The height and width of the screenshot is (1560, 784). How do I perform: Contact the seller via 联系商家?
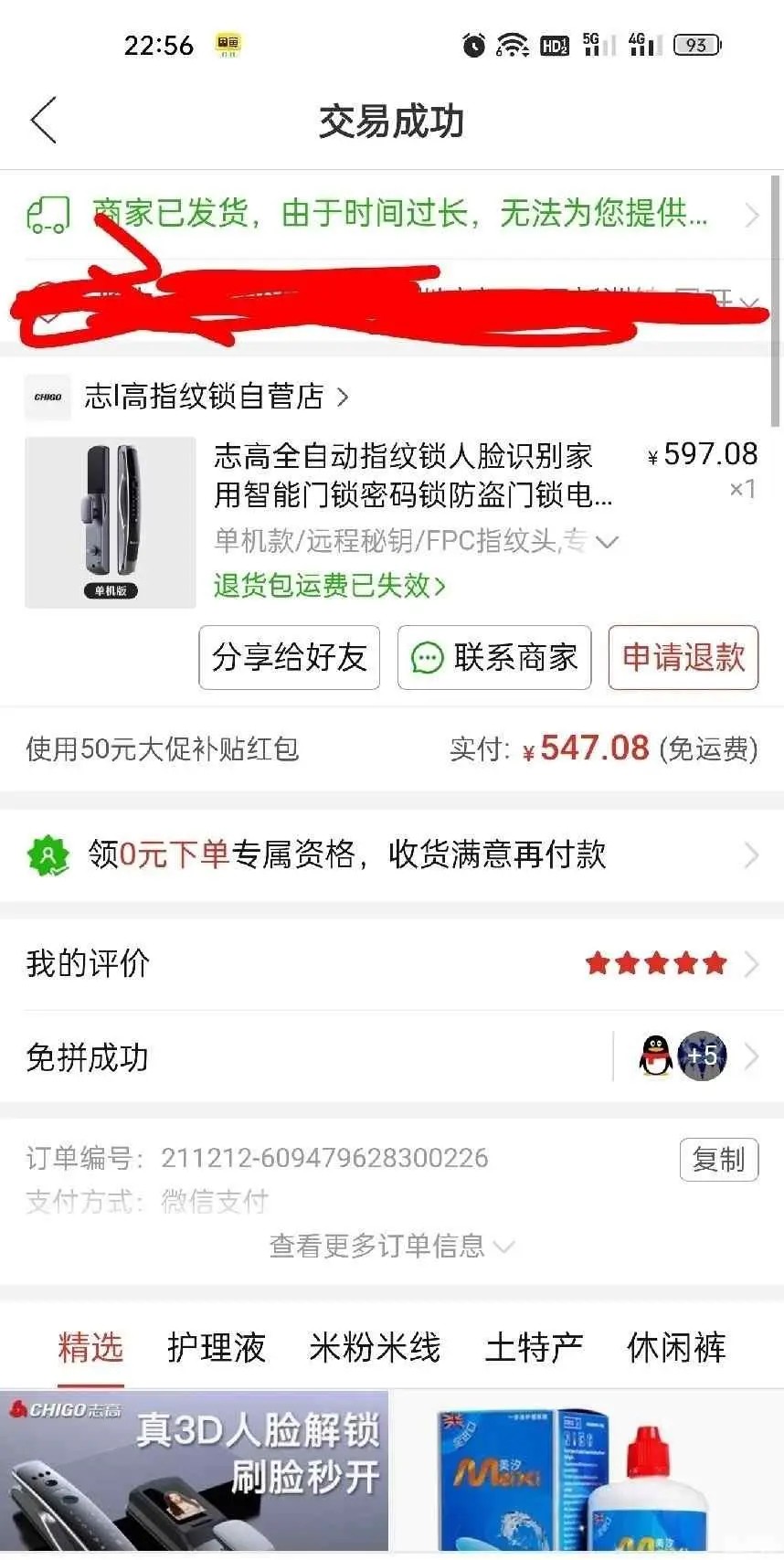point(494,657)
